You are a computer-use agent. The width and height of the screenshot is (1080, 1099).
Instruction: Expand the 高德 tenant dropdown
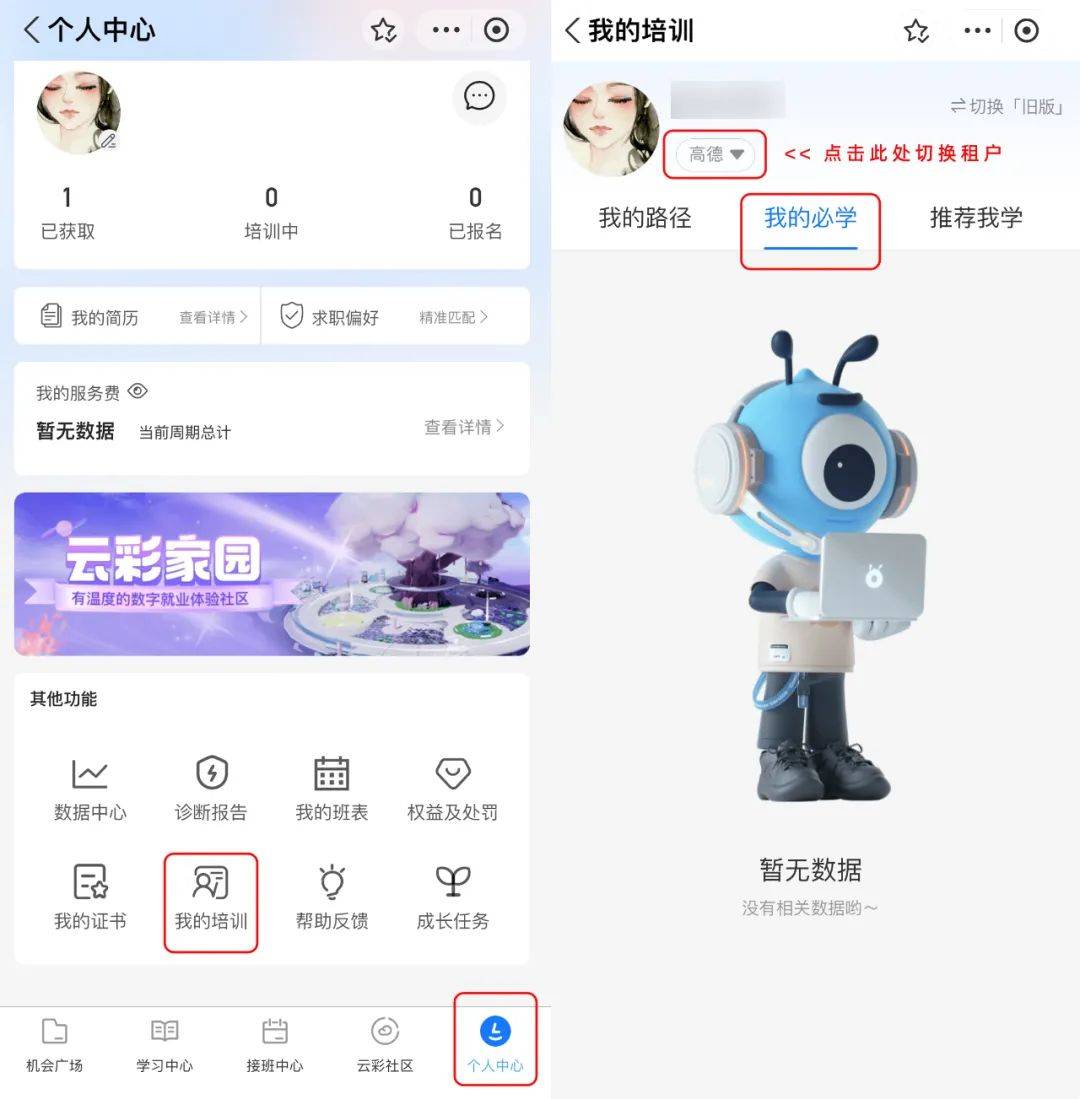point(716,155)
